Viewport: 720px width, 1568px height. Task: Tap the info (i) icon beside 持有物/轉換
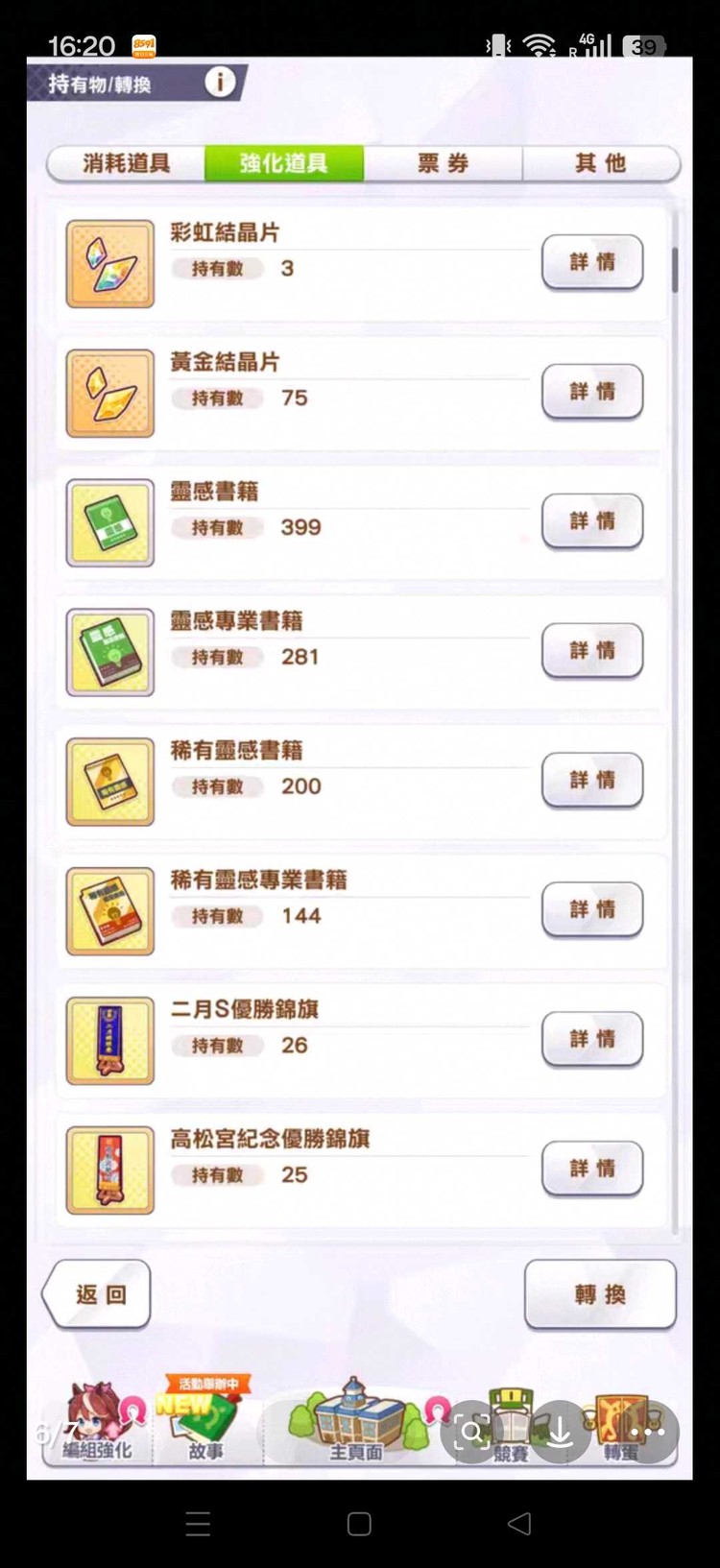(219, 83)
